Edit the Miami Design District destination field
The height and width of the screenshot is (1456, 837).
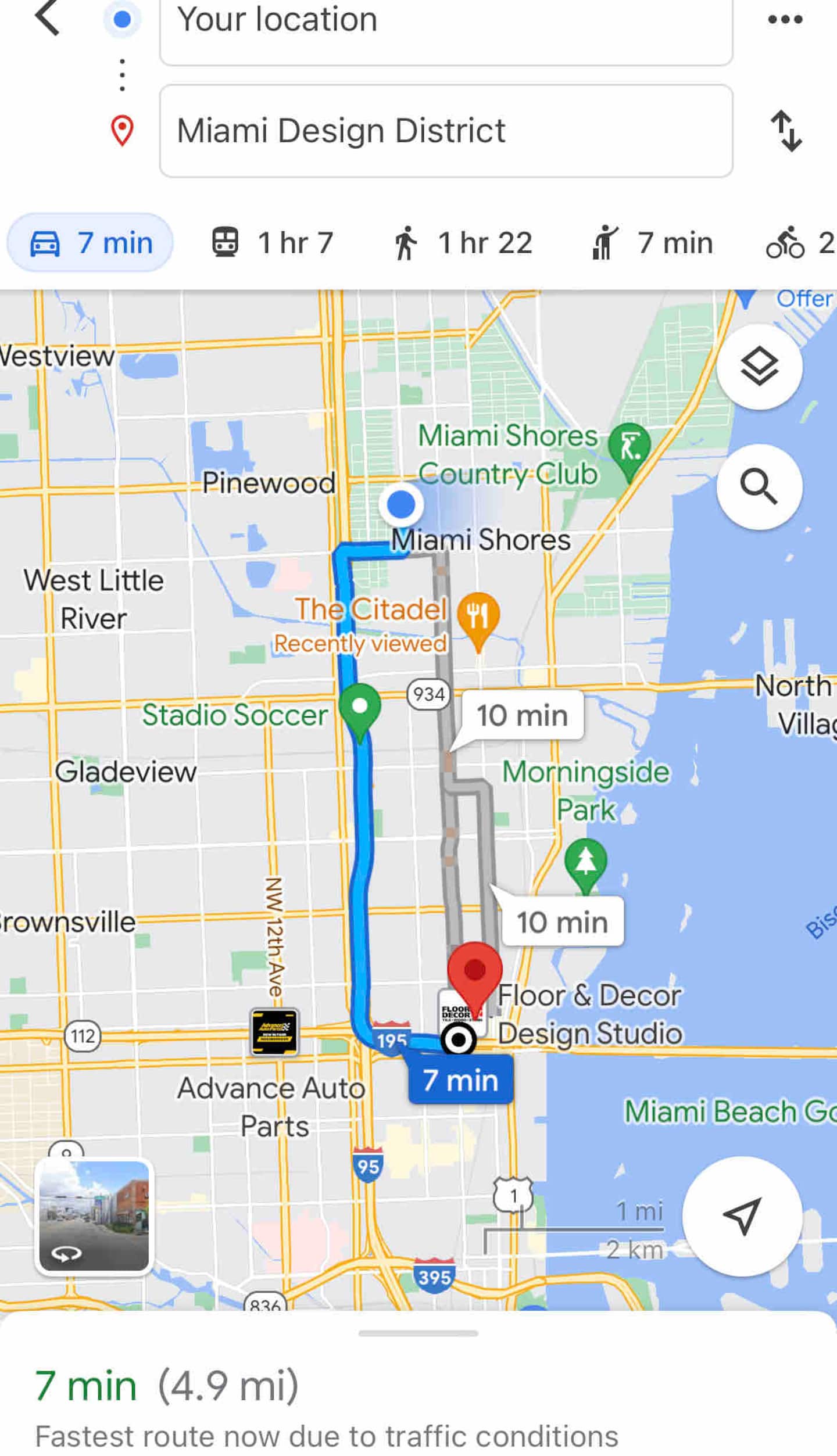(446, 131)
